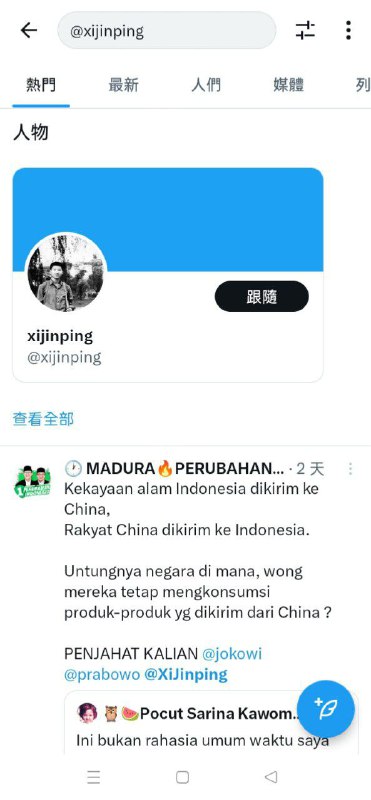Open the @XiJinping mention in the post
The height and width of the screenshot is (800, 371).
[186, 674]
